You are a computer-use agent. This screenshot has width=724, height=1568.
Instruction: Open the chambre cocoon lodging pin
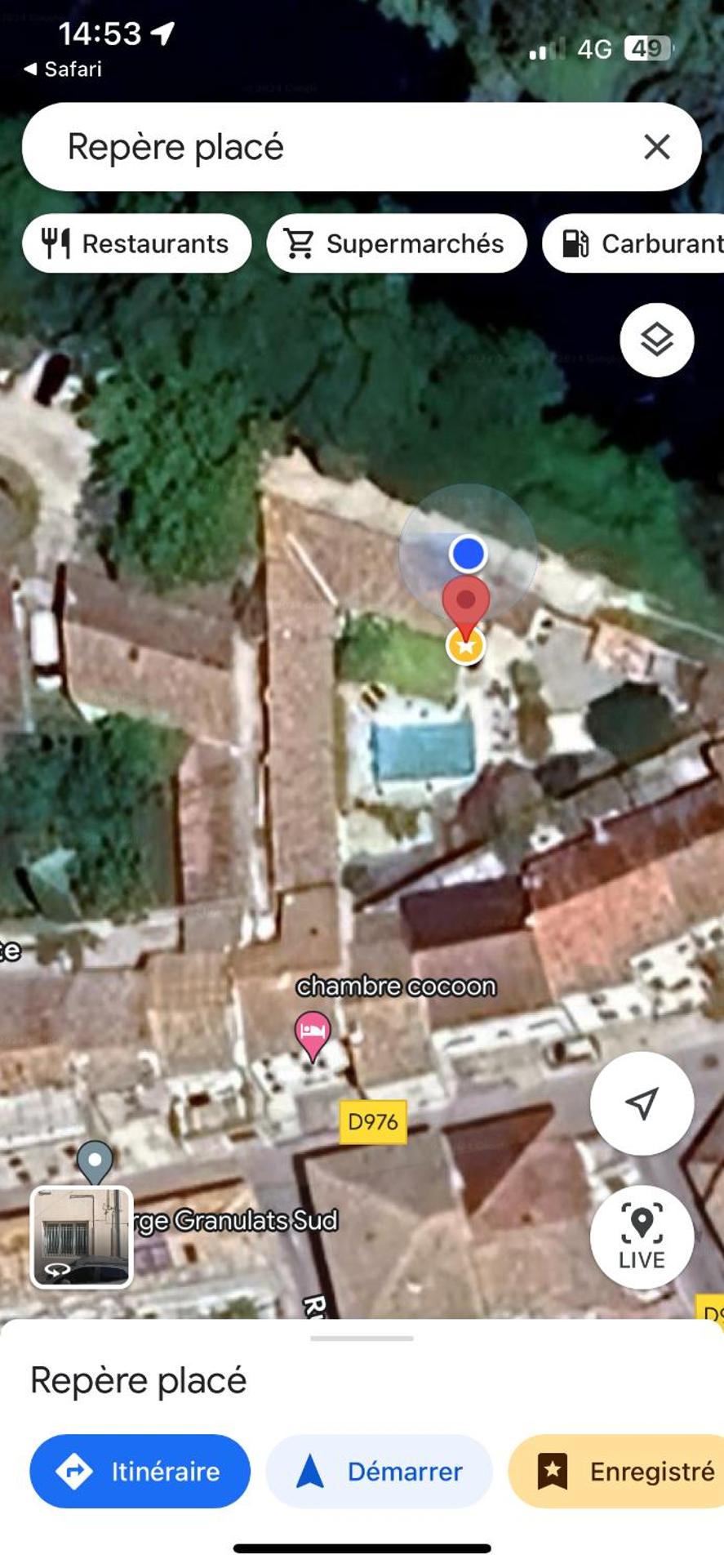(x=312, y=1032)
